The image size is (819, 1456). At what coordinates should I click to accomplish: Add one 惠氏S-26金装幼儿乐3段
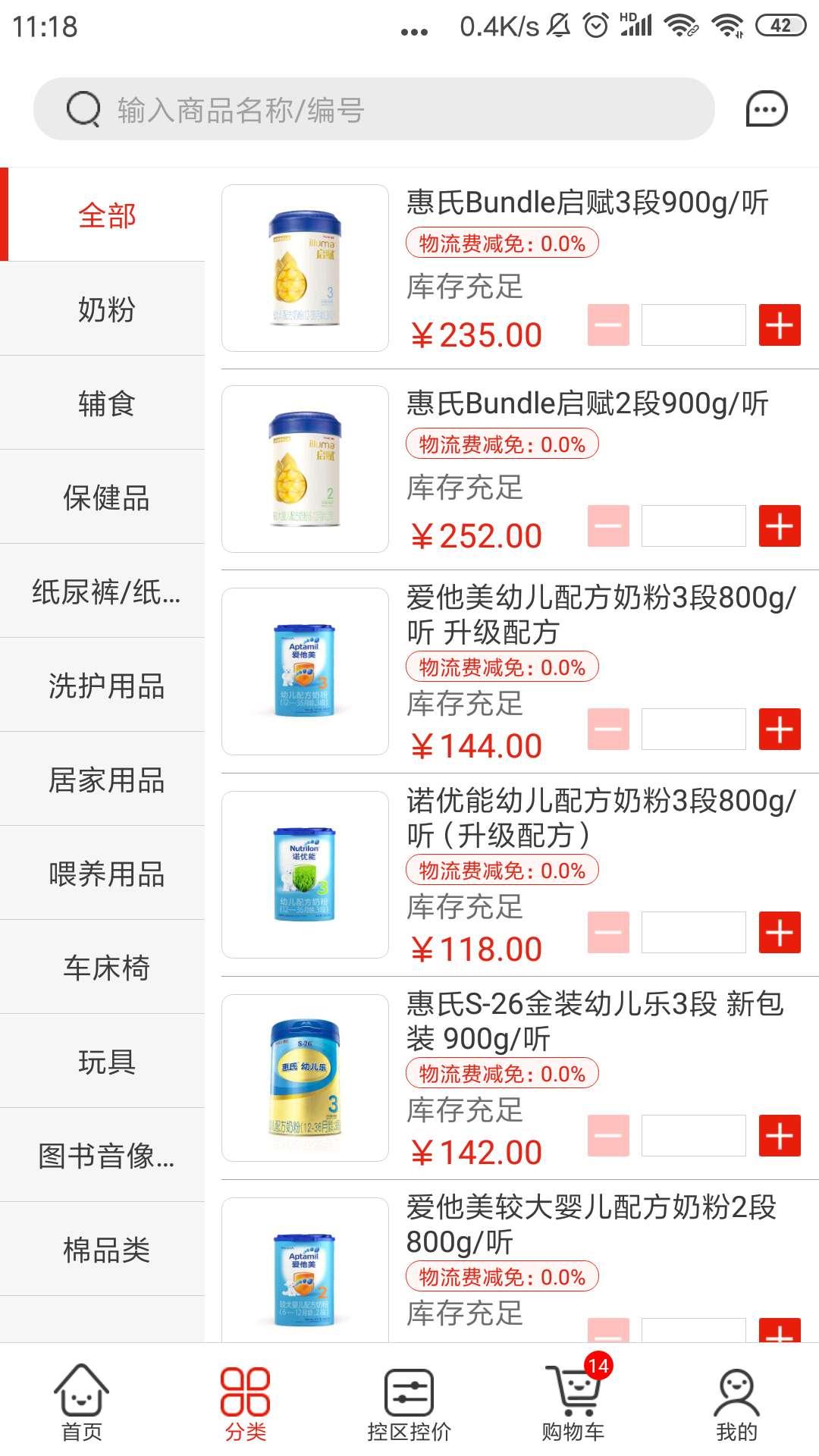pos(780,1136)
